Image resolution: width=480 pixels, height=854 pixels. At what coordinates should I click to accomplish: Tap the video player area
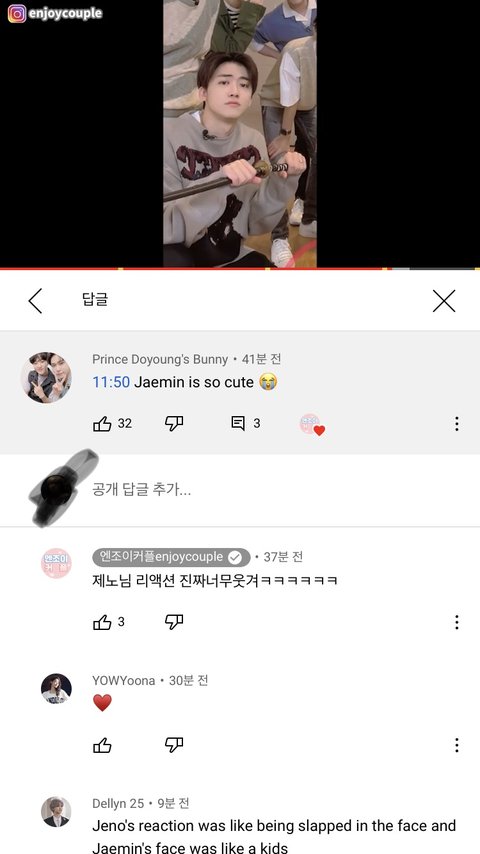pos(240,133)
